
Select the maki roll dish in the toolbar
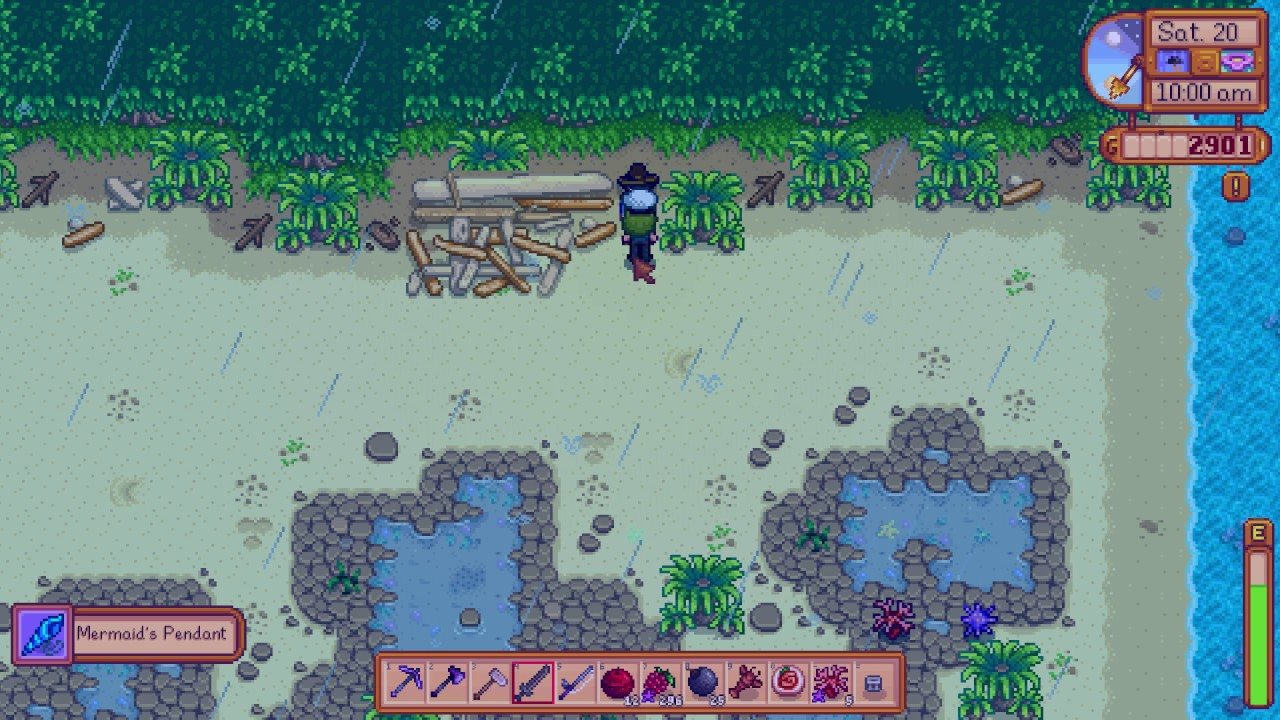788,683
